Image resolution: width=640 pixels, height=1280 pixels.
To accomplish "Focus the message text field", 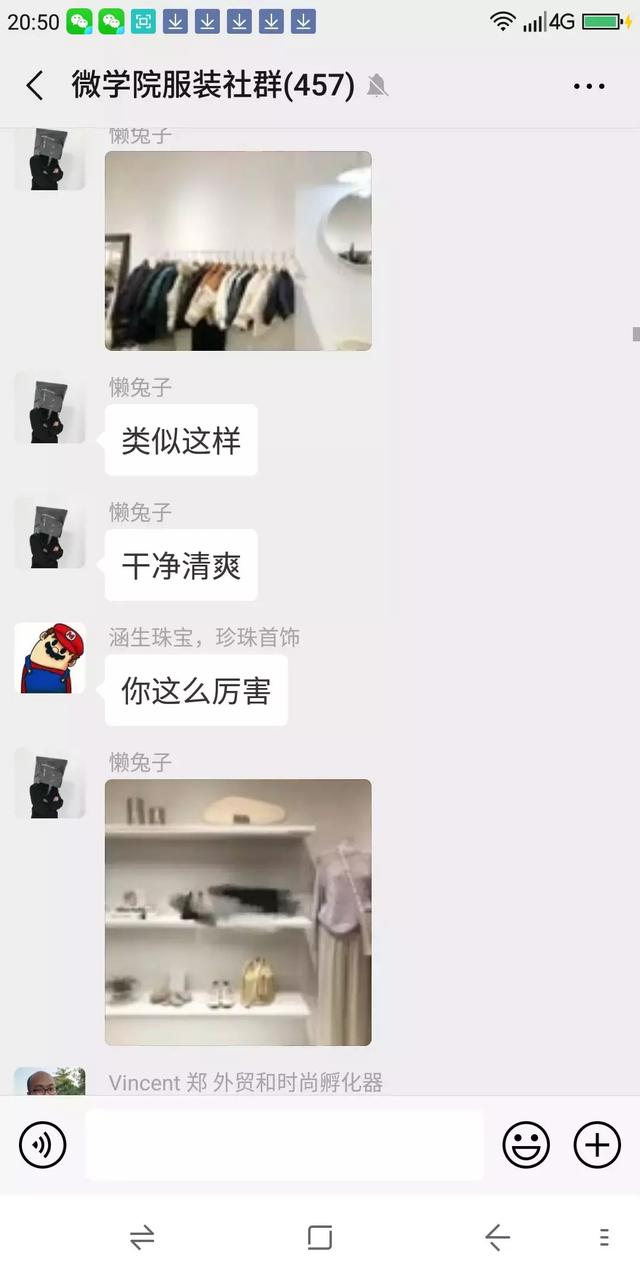I will click(285, 1145).
